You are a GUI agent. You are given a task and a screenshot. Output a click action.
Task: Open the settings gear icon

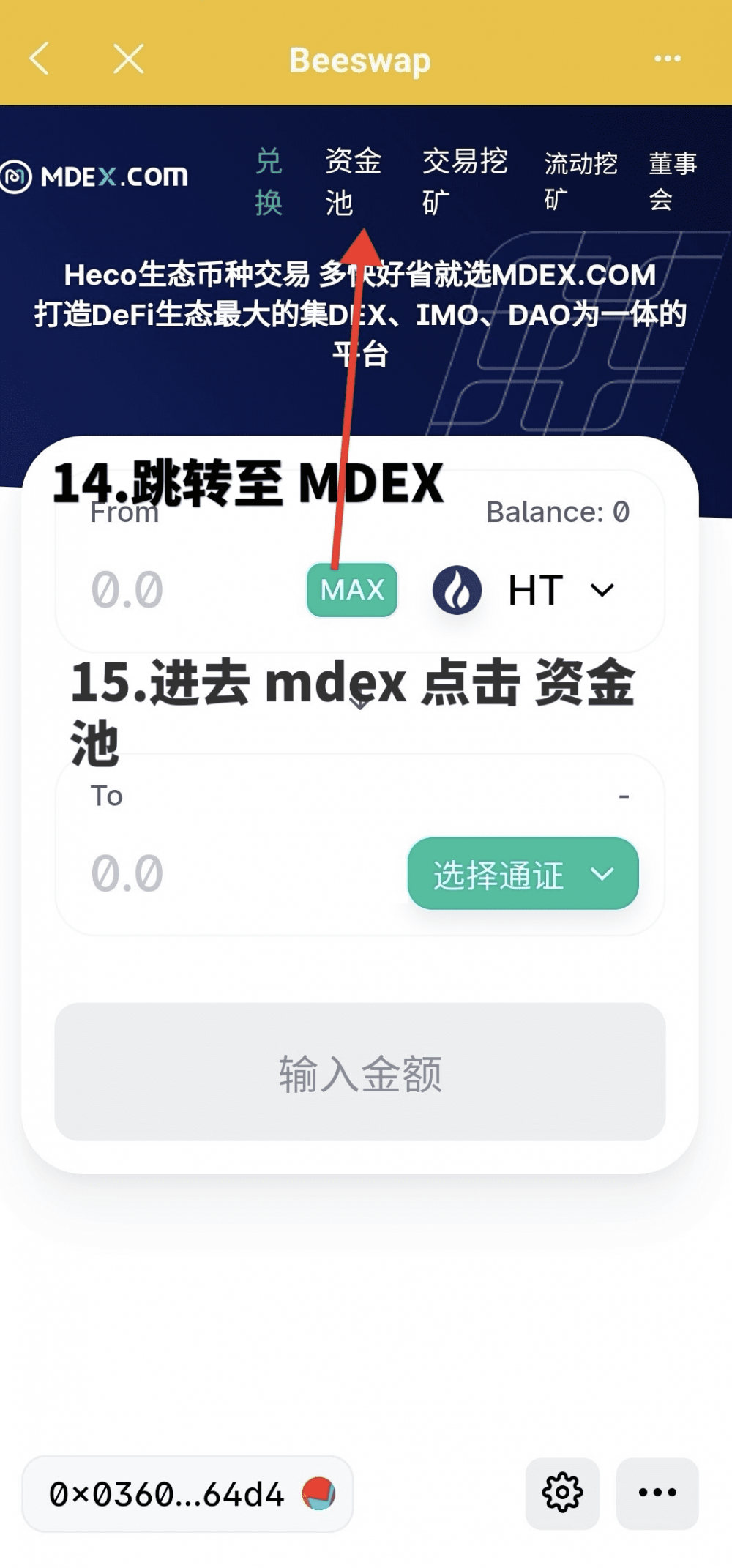tap(562, 1493)
